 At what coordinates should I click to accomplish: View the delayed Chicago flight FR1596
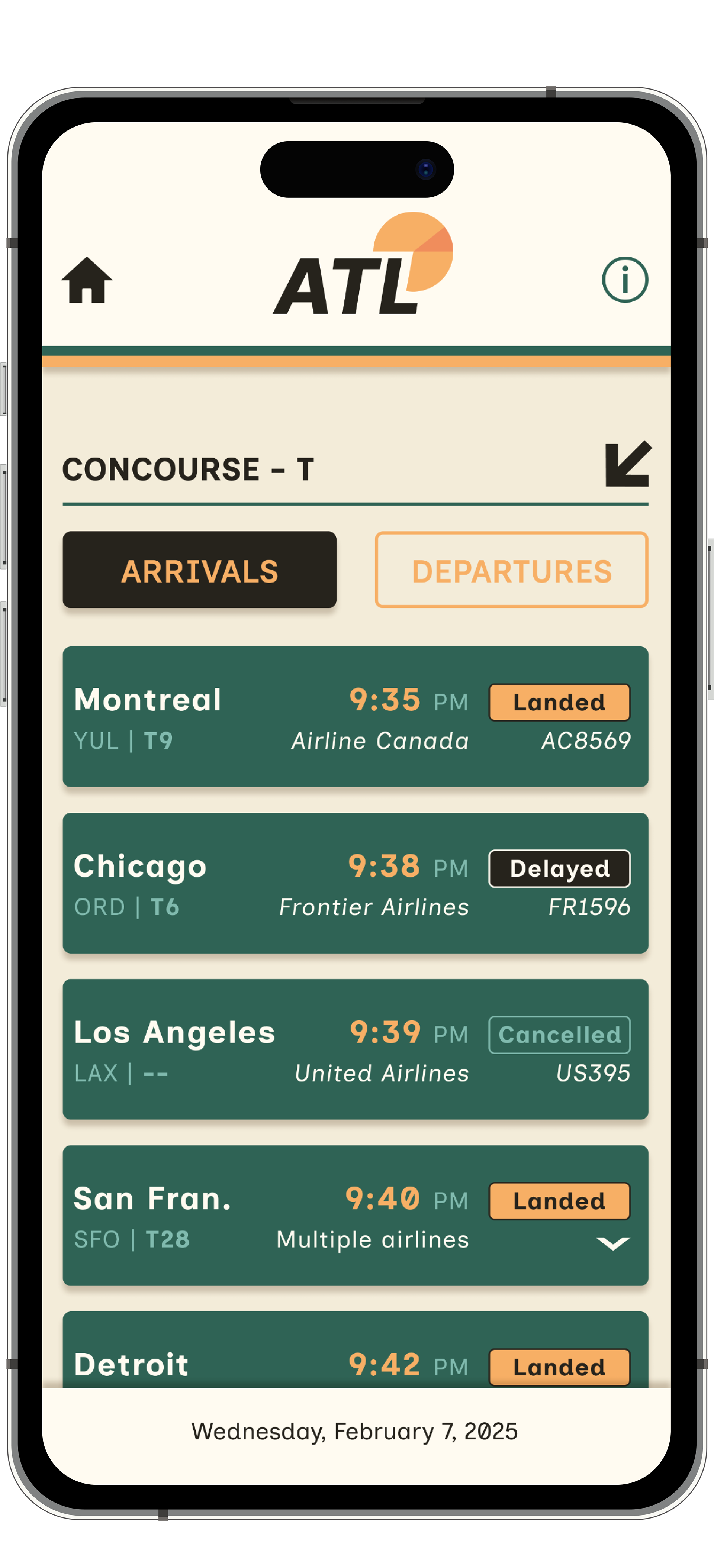[356, 883]
